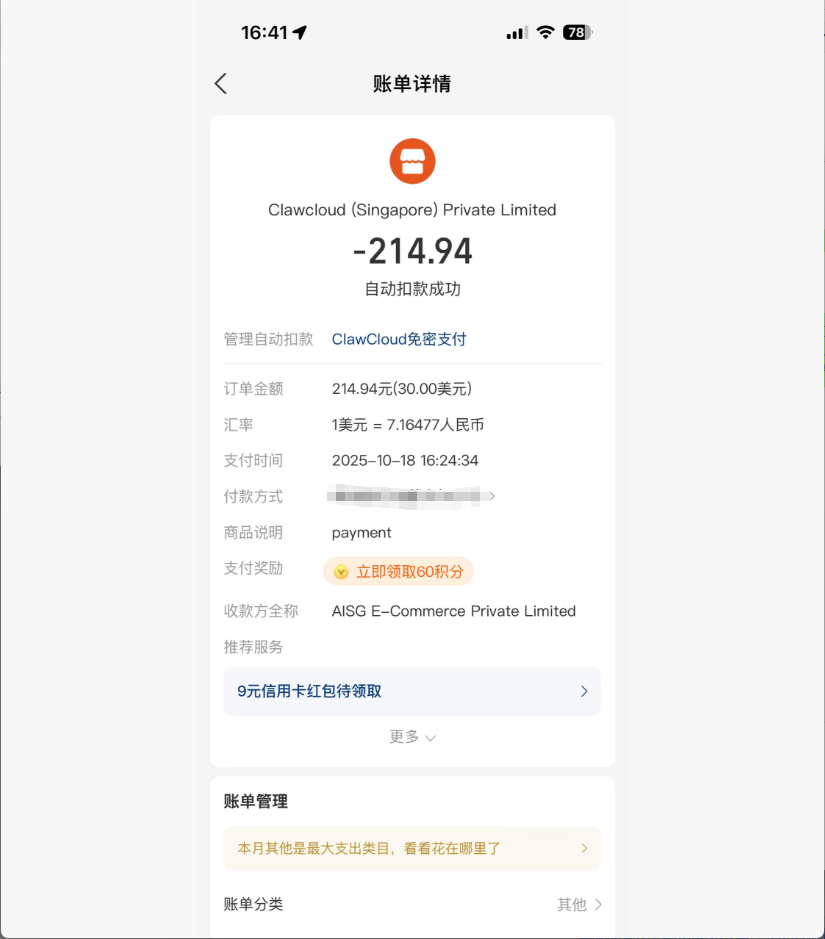Change 账单分类 from 其他
The width and height of the screenshot is (825, 939).
pyautogui.click(x=579, y=904)
